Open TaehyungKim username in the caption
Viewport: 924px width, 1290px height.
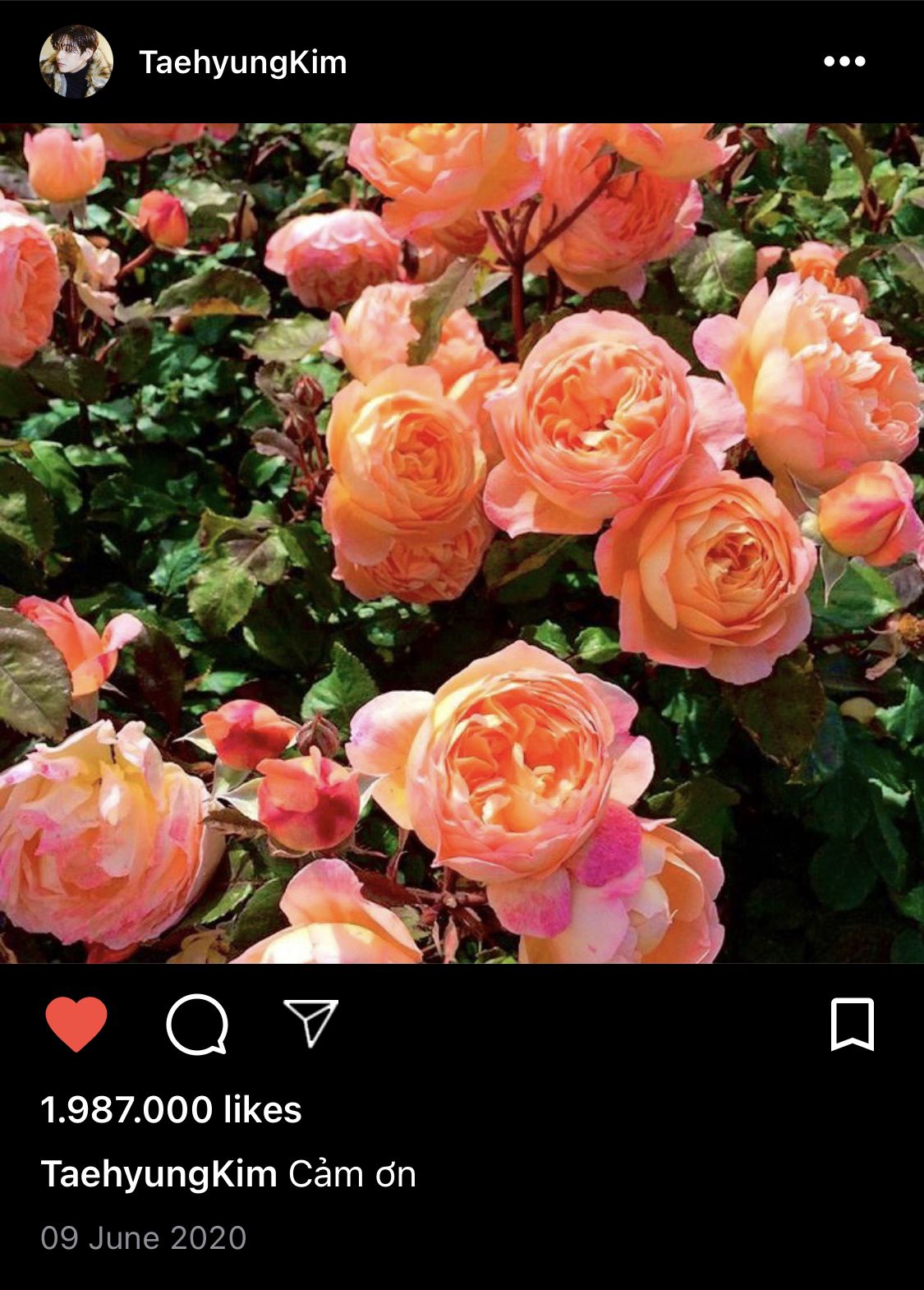click(159, 1173)
